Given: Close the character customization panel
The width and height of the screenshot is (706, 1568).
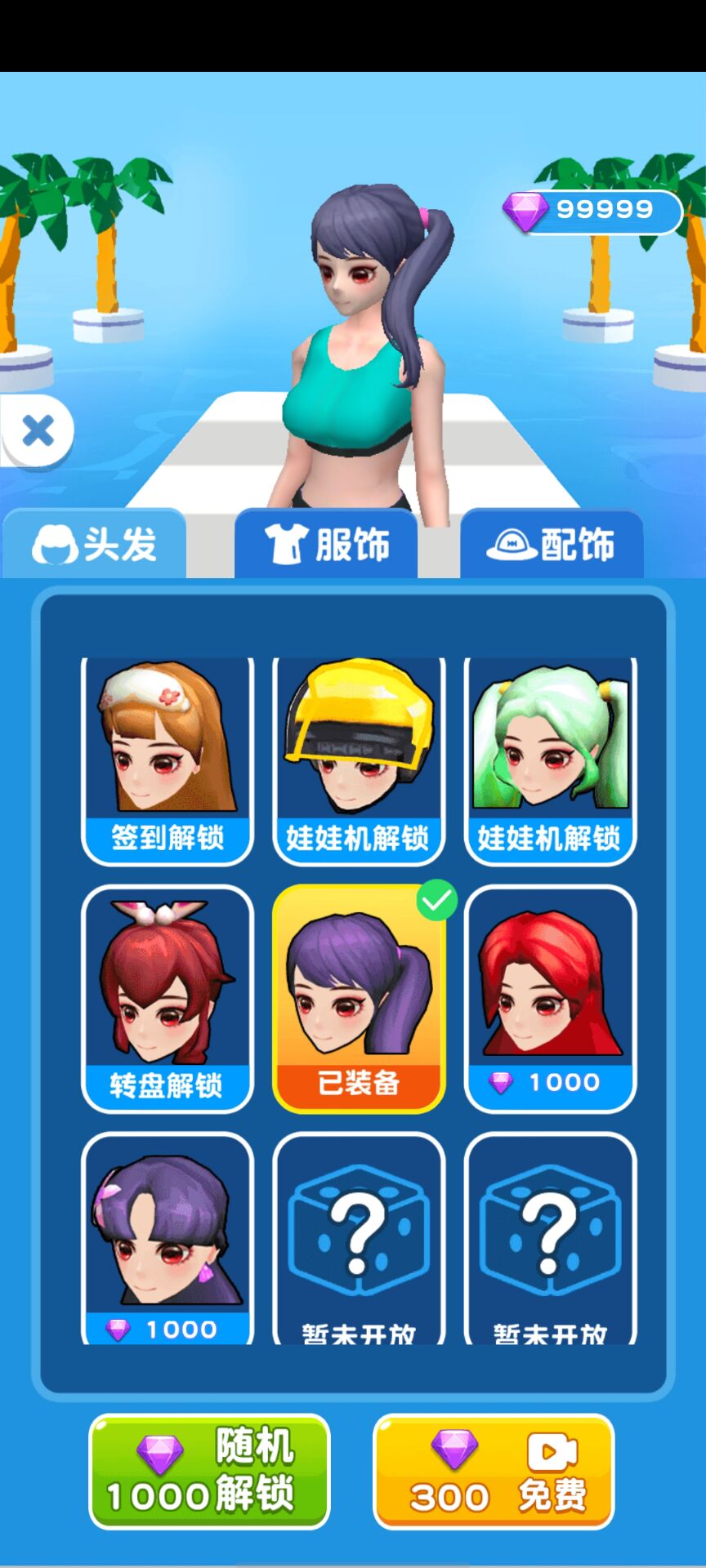Looking at the screenshot, I should 38,430.
